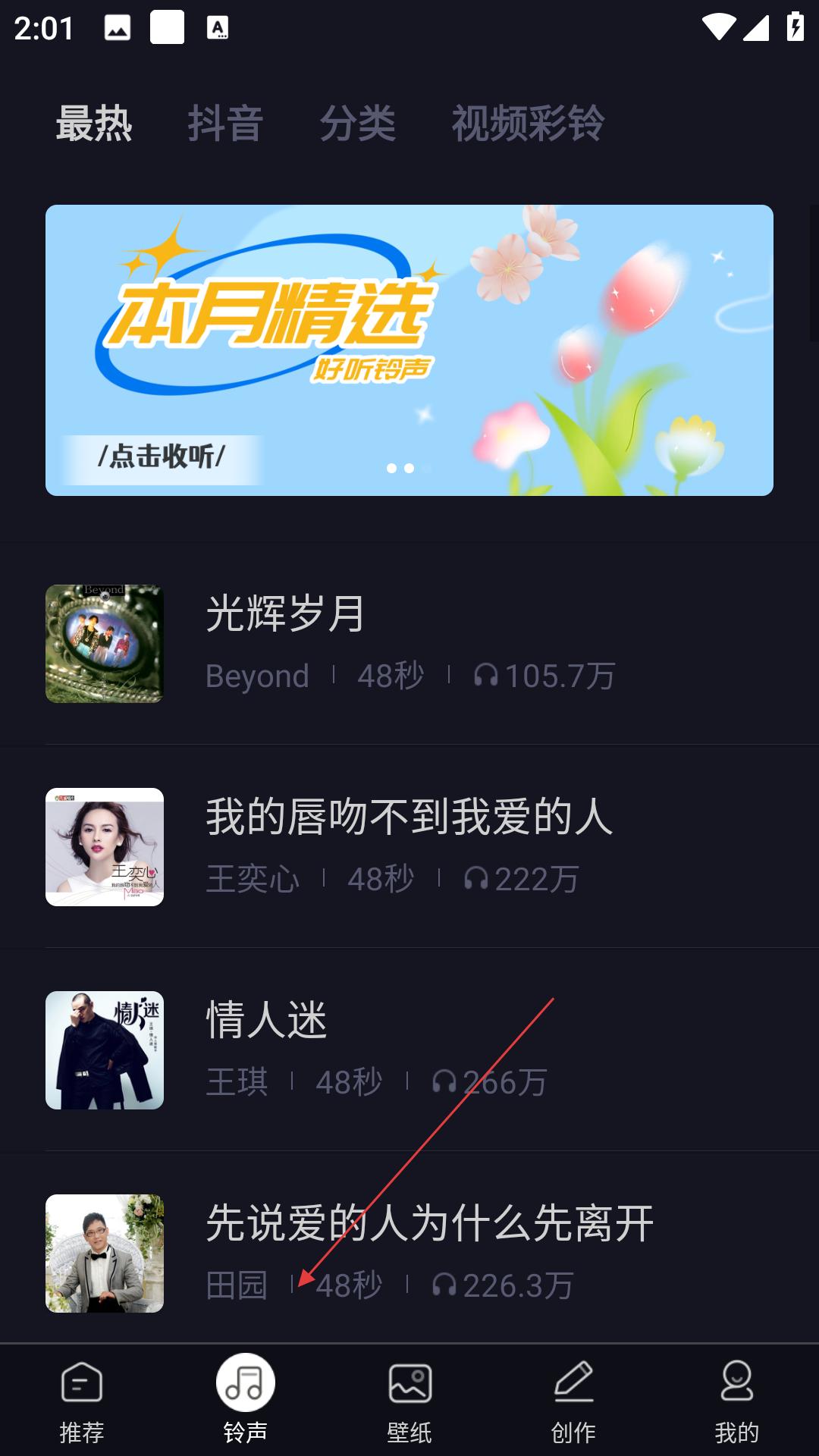Switch to the 最热 top tab
The image size is (819, 1456).
click(94, 124)
